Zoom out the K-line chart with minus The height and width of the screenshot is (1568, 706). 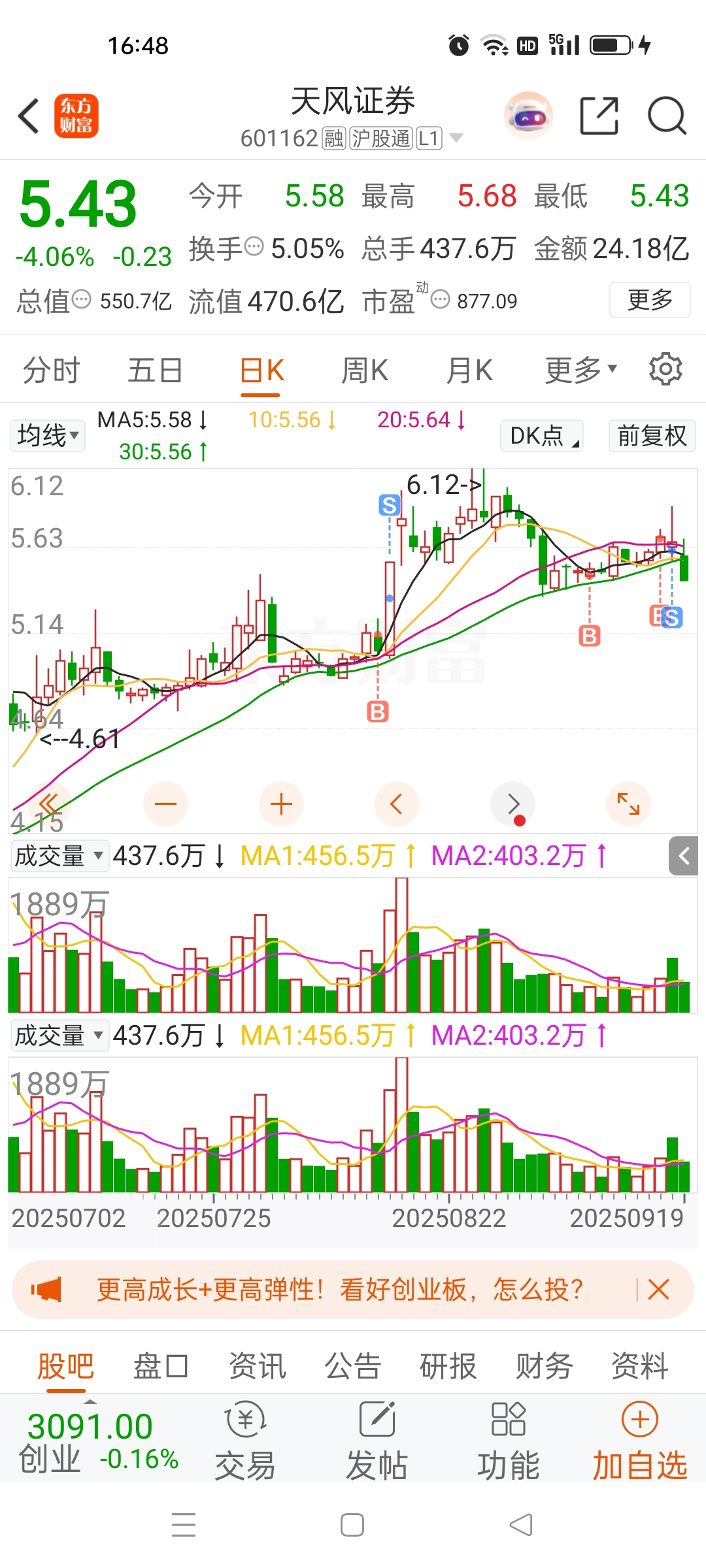[165, 804]
